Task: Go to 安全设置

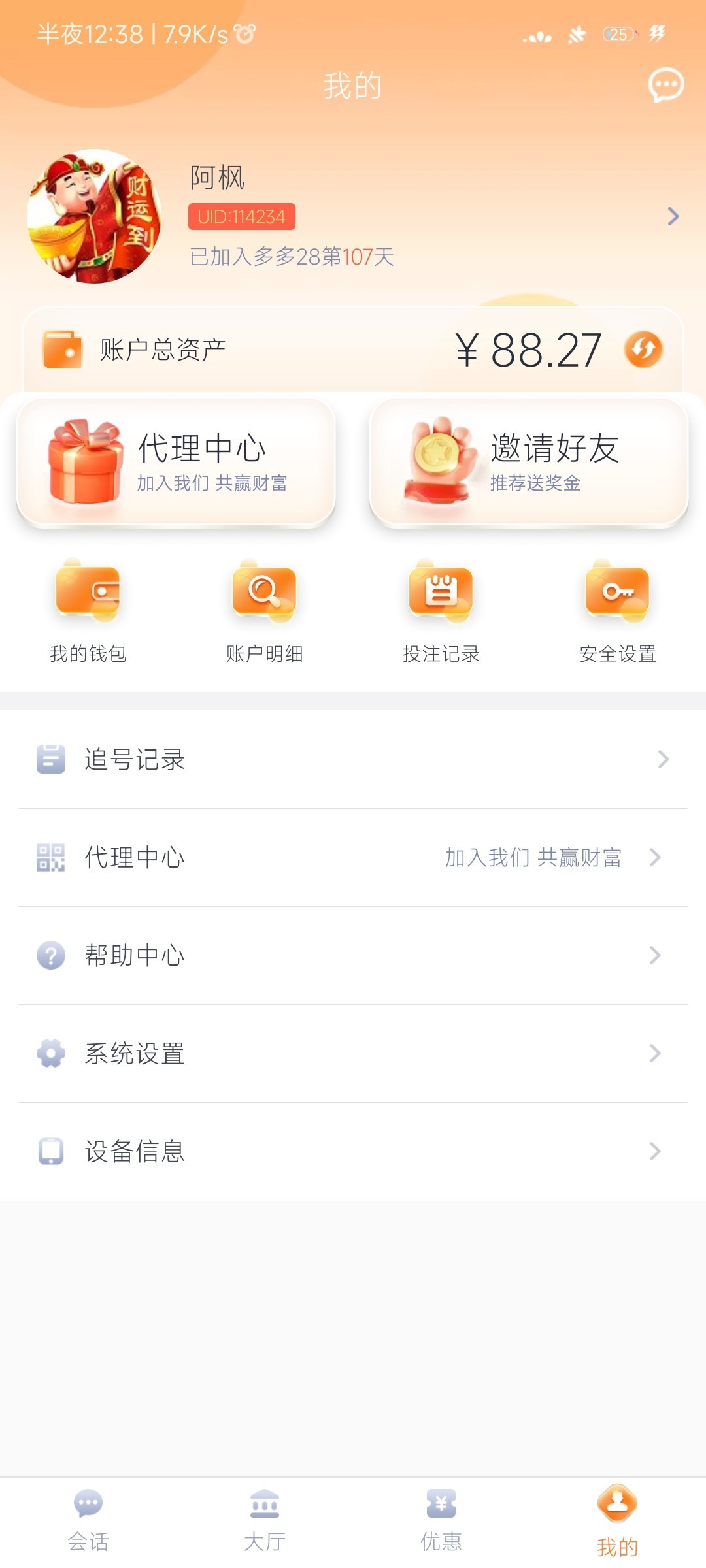Action: (x=617, y=611)
